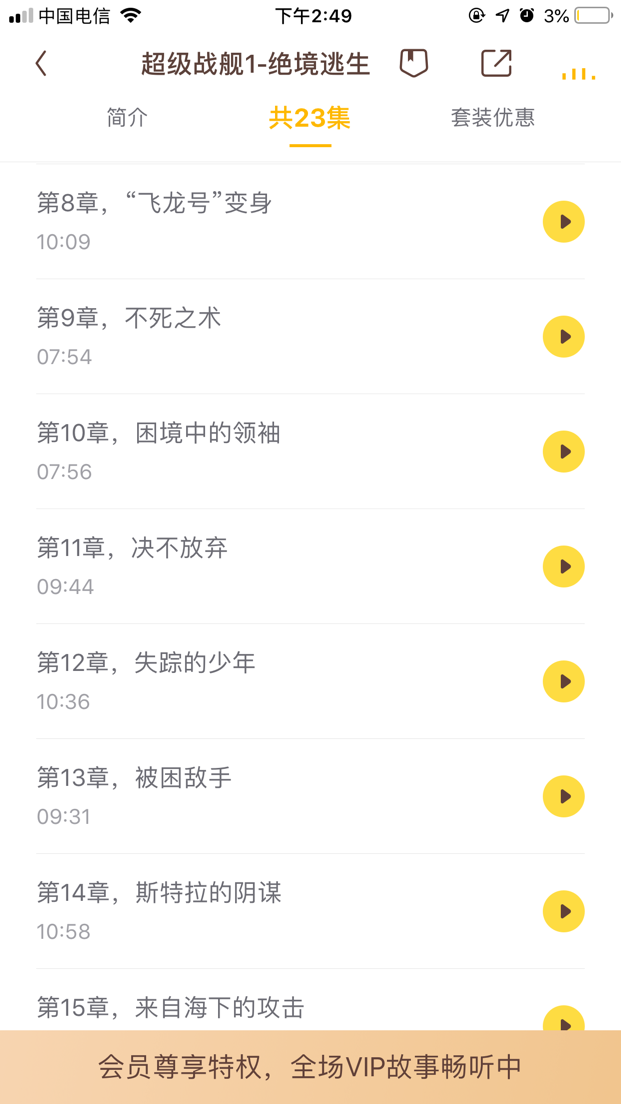Play 第14章 斯特拉的阴谋
Image resolution: width=621 pixels, height=1104 pixels.
[564, 911]
